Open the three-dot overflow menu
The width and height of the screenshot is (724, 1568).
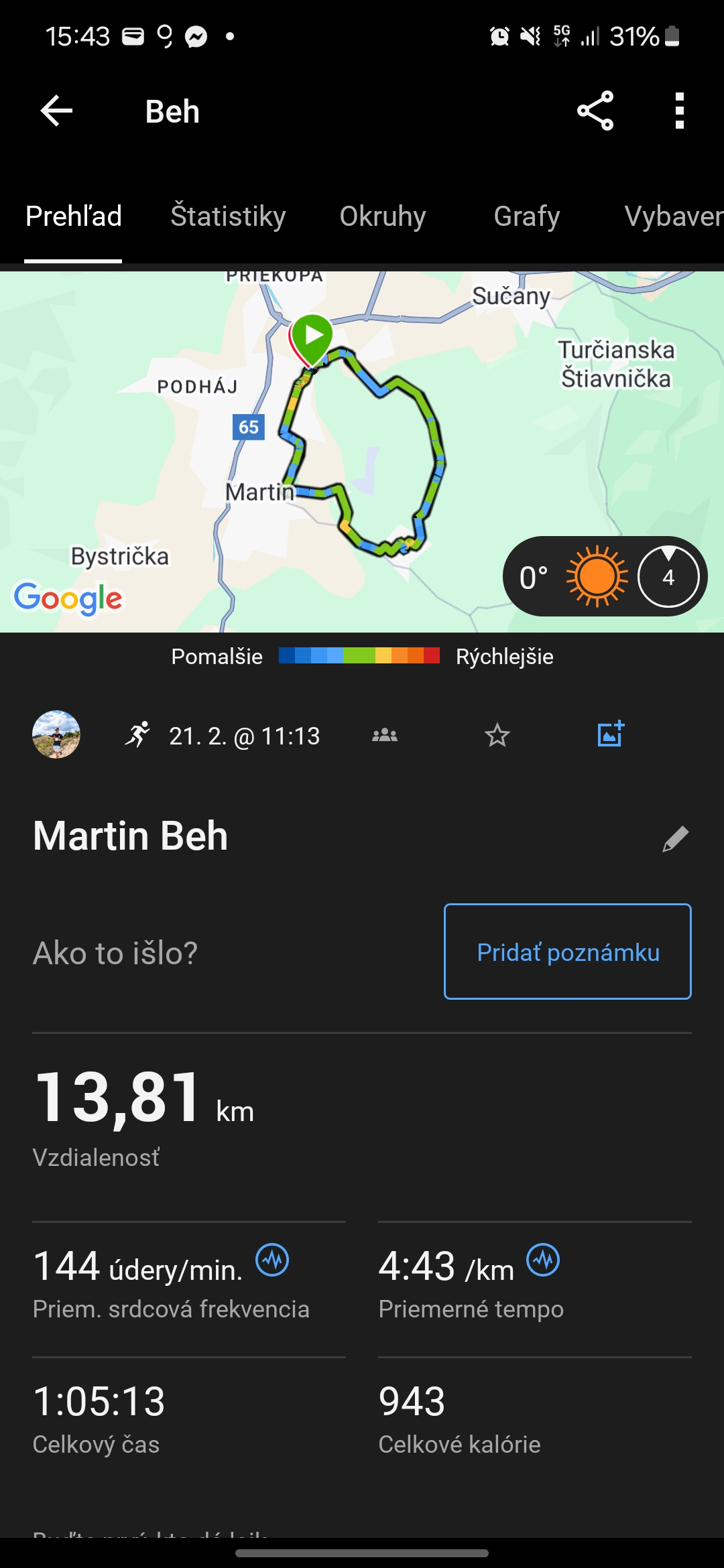pos(680,111)
